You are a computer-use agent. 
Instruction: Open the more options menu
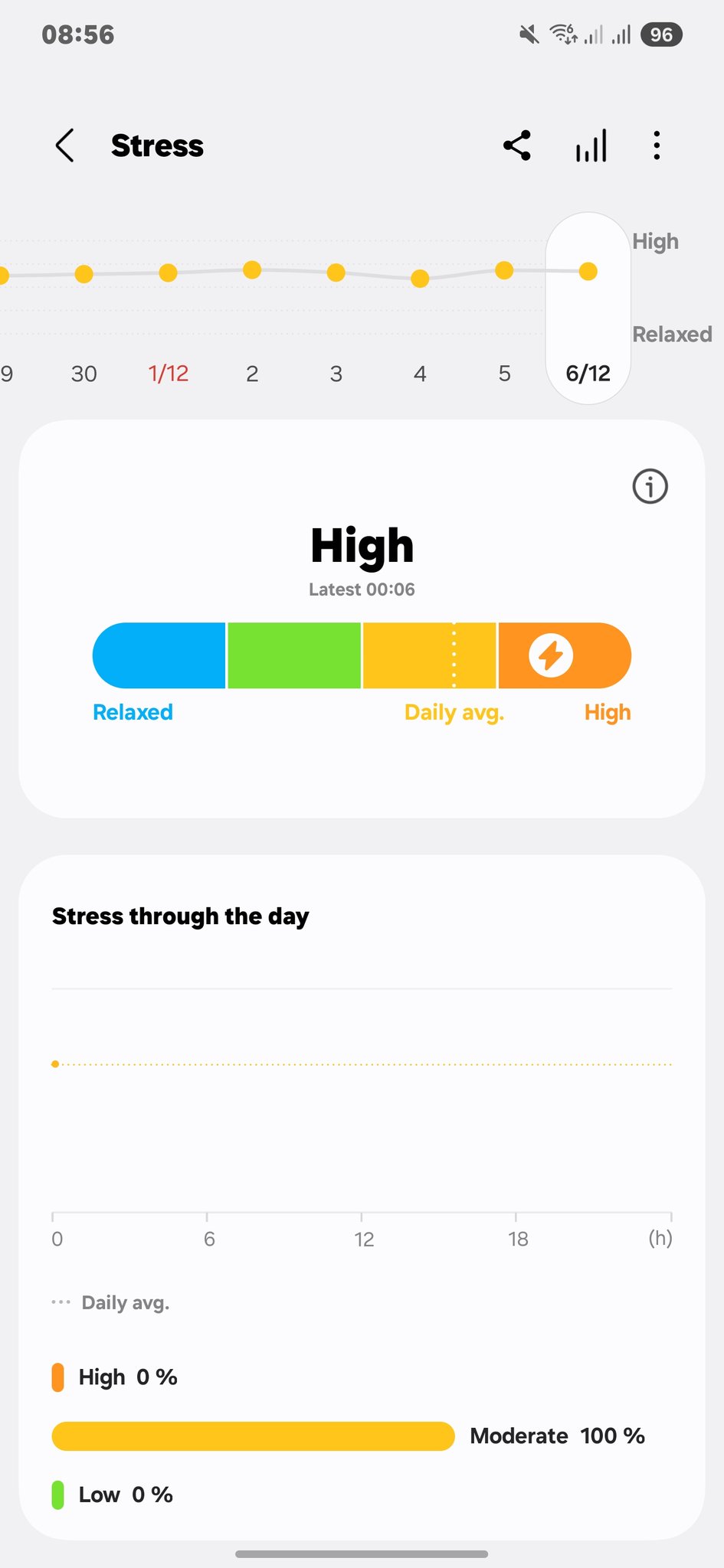click(657, 145)
